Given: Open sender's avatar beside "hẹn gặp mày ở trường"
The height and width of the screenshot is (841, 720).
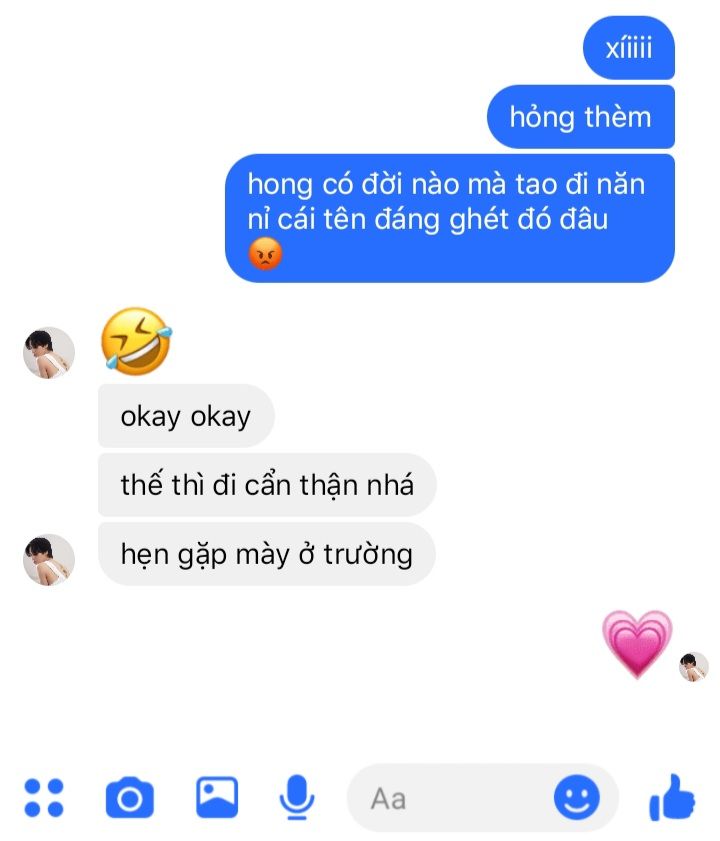Looking at the screenshot, I should (x=49, y=559).
